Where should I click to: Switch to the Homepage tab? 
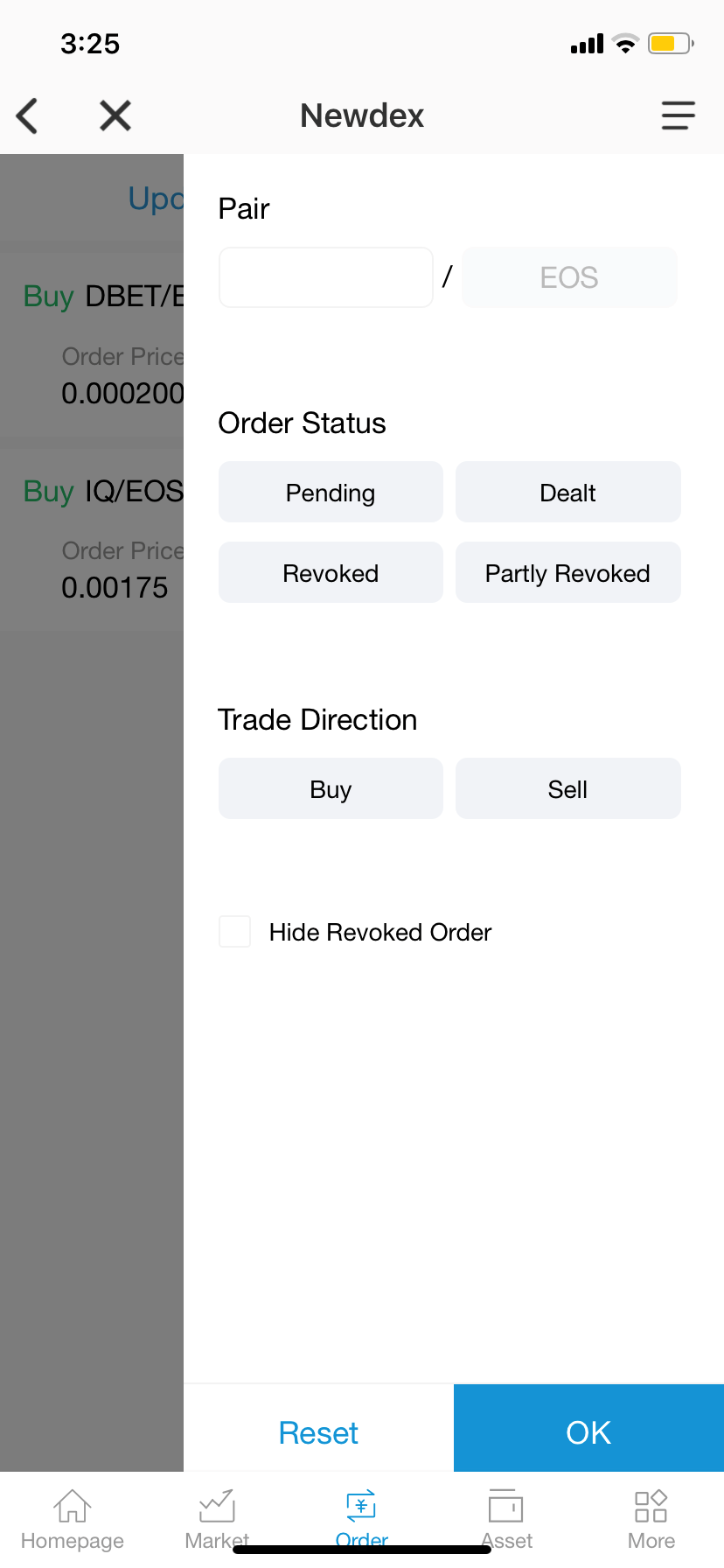tap(73, 1520)
